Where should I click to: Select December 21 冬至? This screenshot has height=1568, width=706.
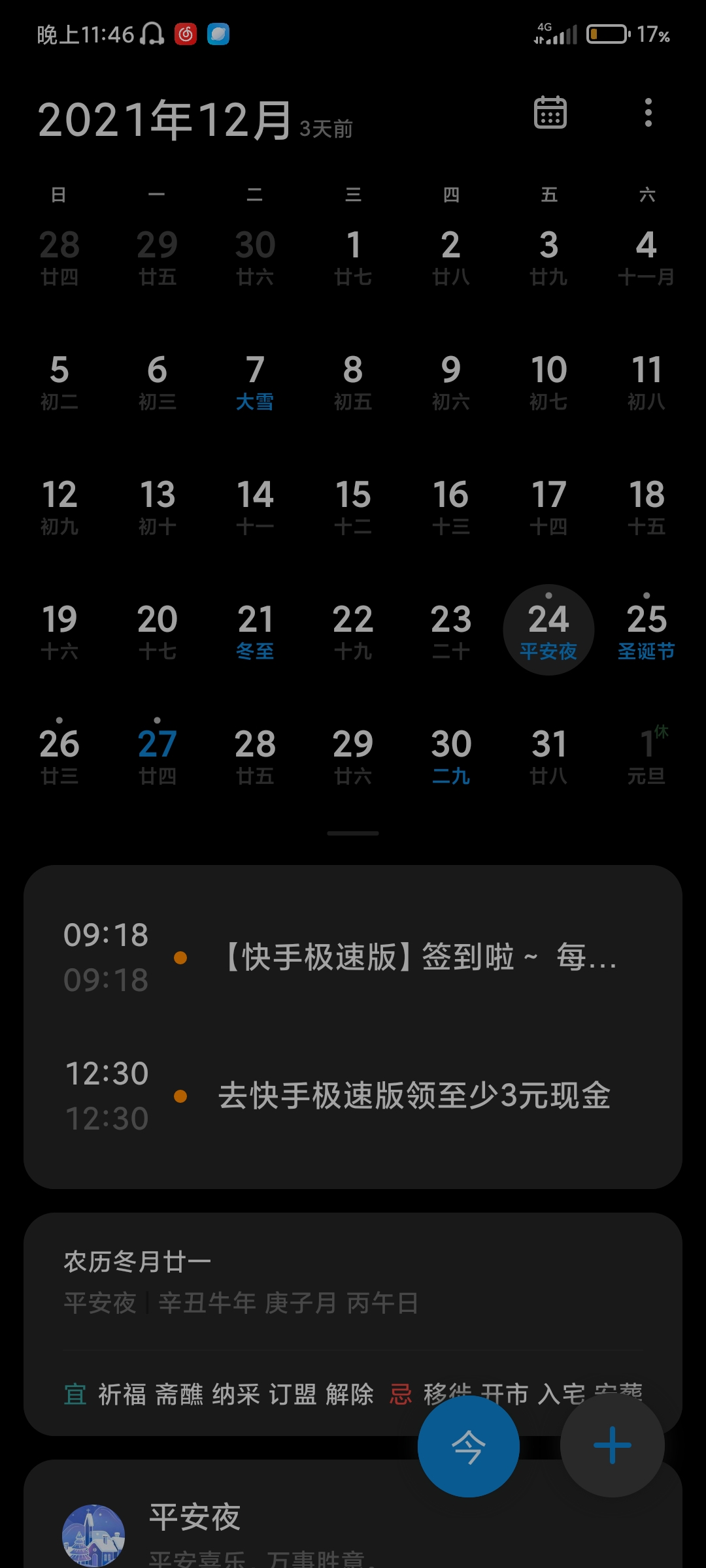(255, 630)
